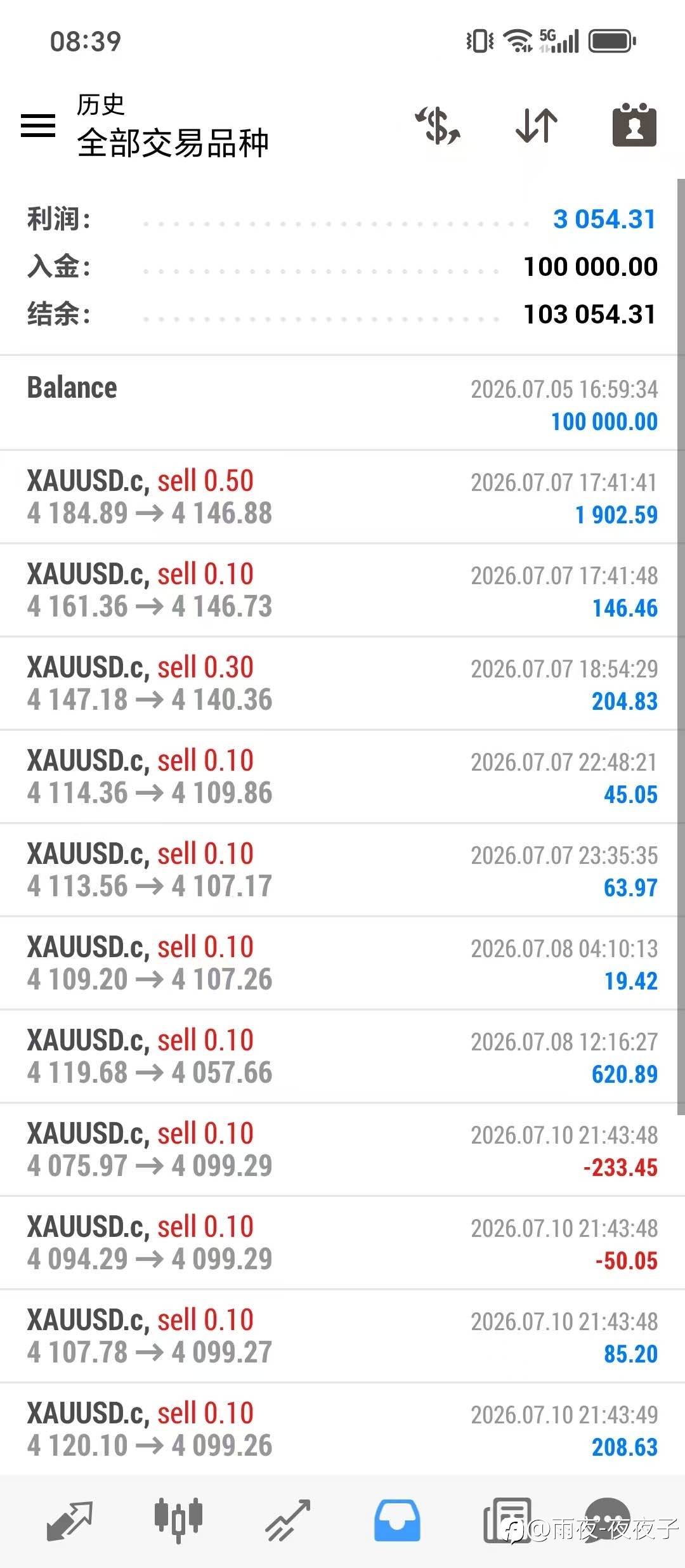Switch to the Trade tab with trend arrow
685x1568 pixels.
click(x=287, y=1520)
